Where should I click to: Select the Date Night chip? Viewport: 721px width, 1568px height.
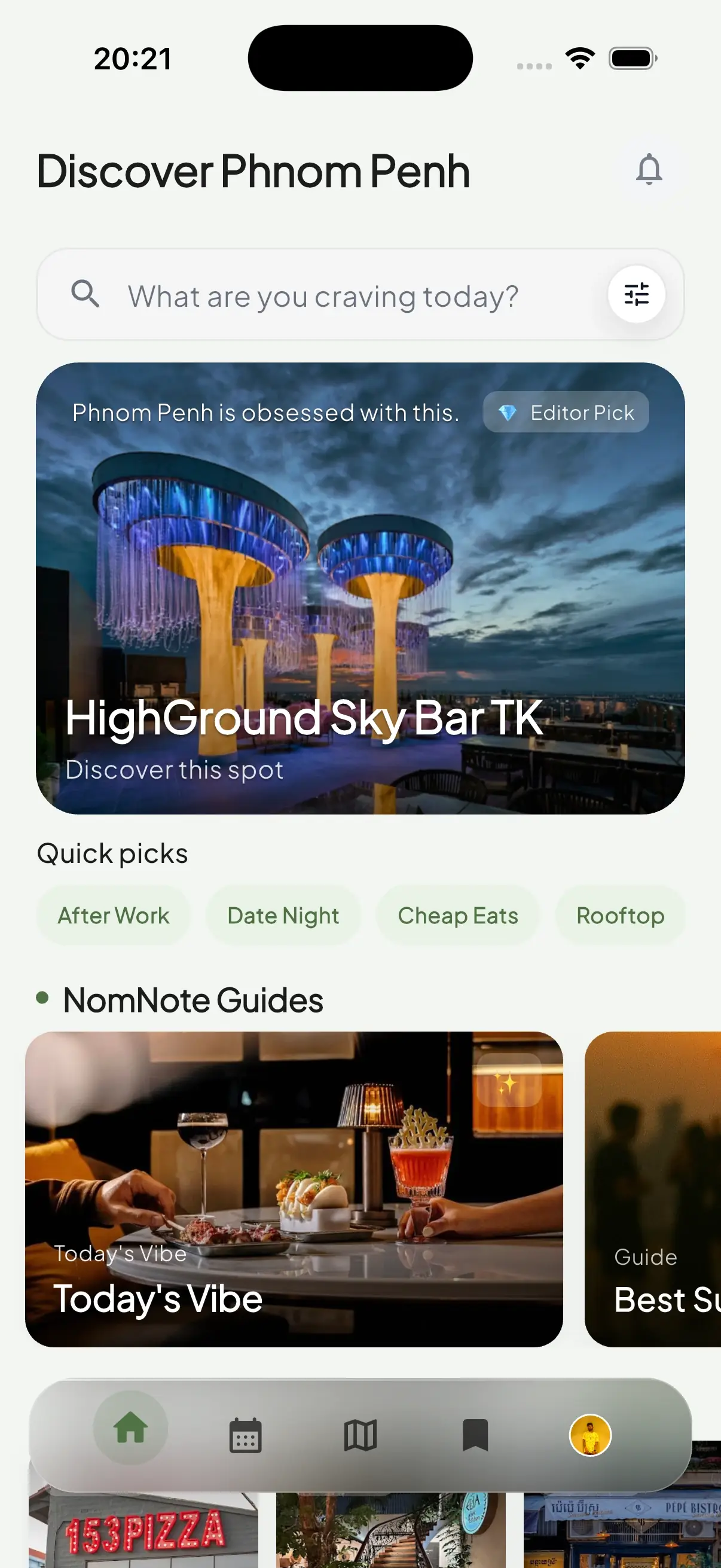(283, 916)
